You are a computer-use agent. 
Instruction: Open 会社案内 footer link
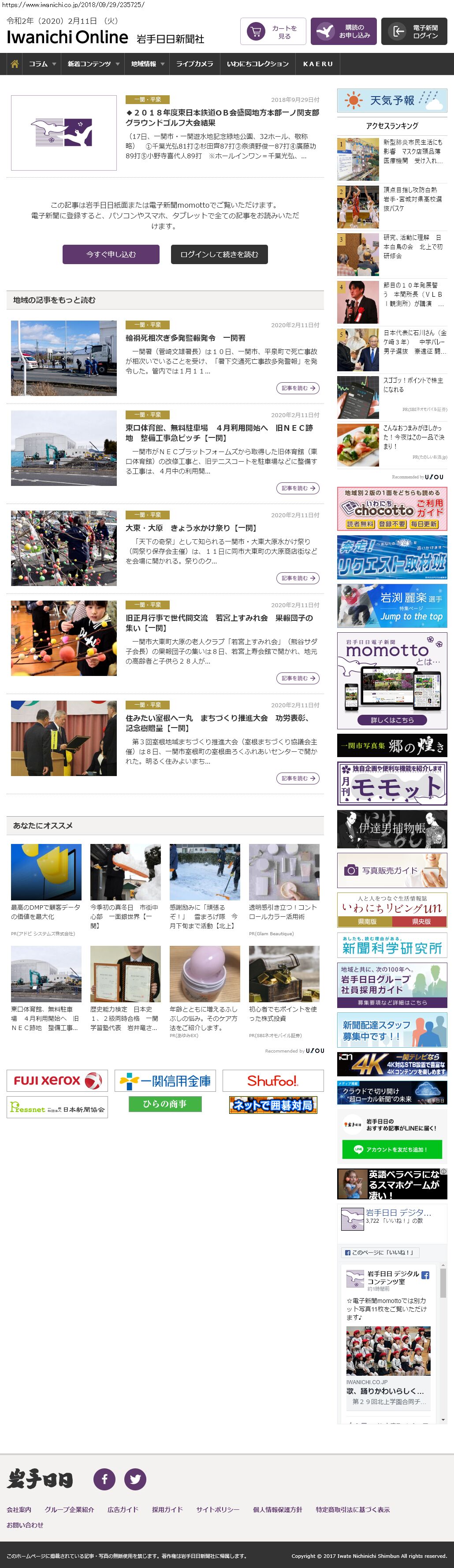[x=19, y=1509]
